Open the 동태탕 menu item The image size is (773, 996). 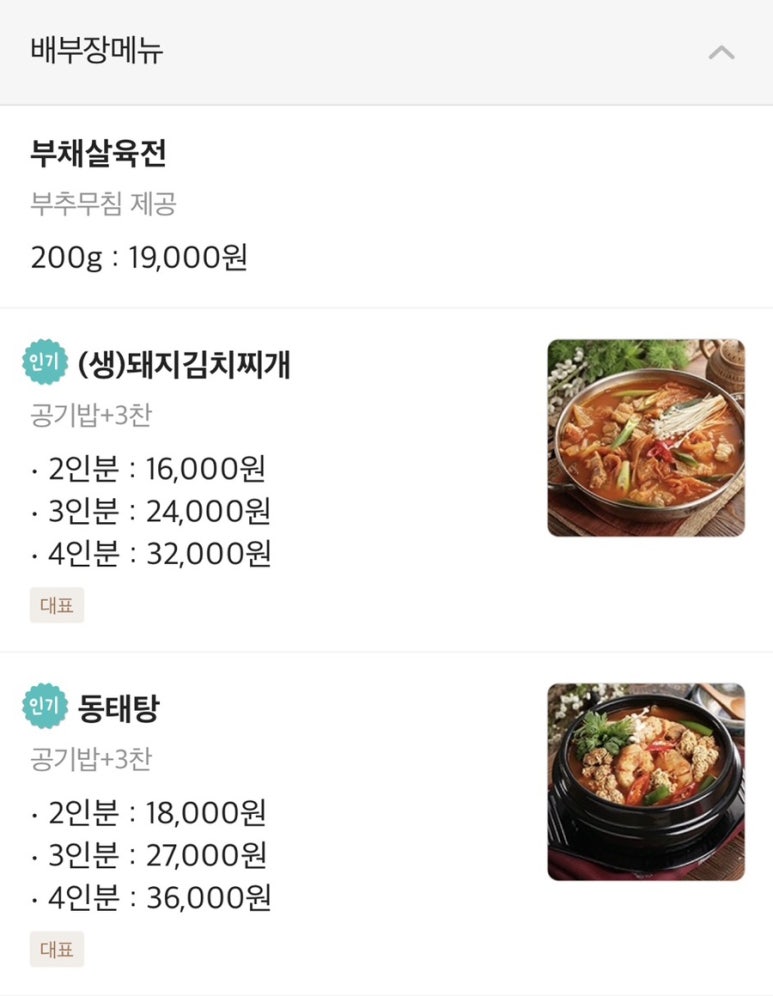pos(118,710)
